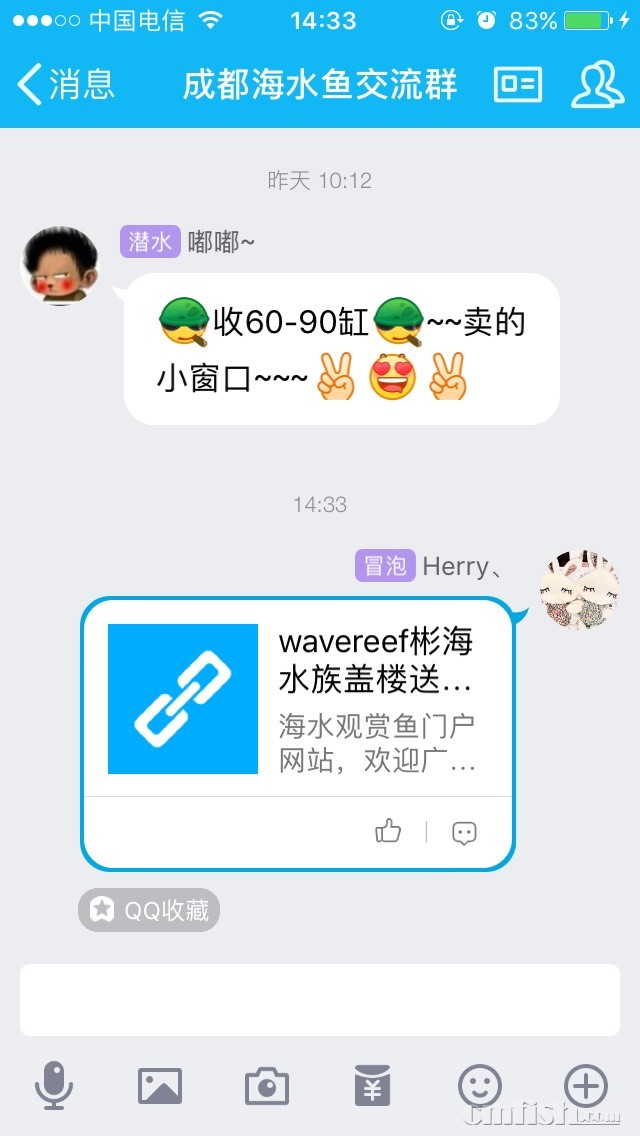This screenshot has height=1136, width=640.
Task: Open 嘟嘟~'s profile avatar
Action: tap(61, 265)
